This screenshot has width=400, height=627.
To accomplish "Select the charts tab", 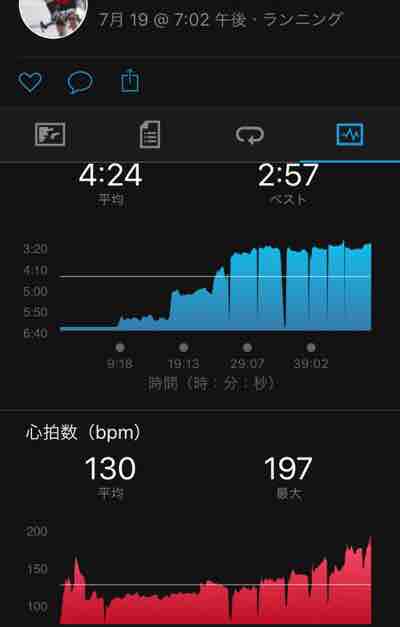I will click(350, 134).
